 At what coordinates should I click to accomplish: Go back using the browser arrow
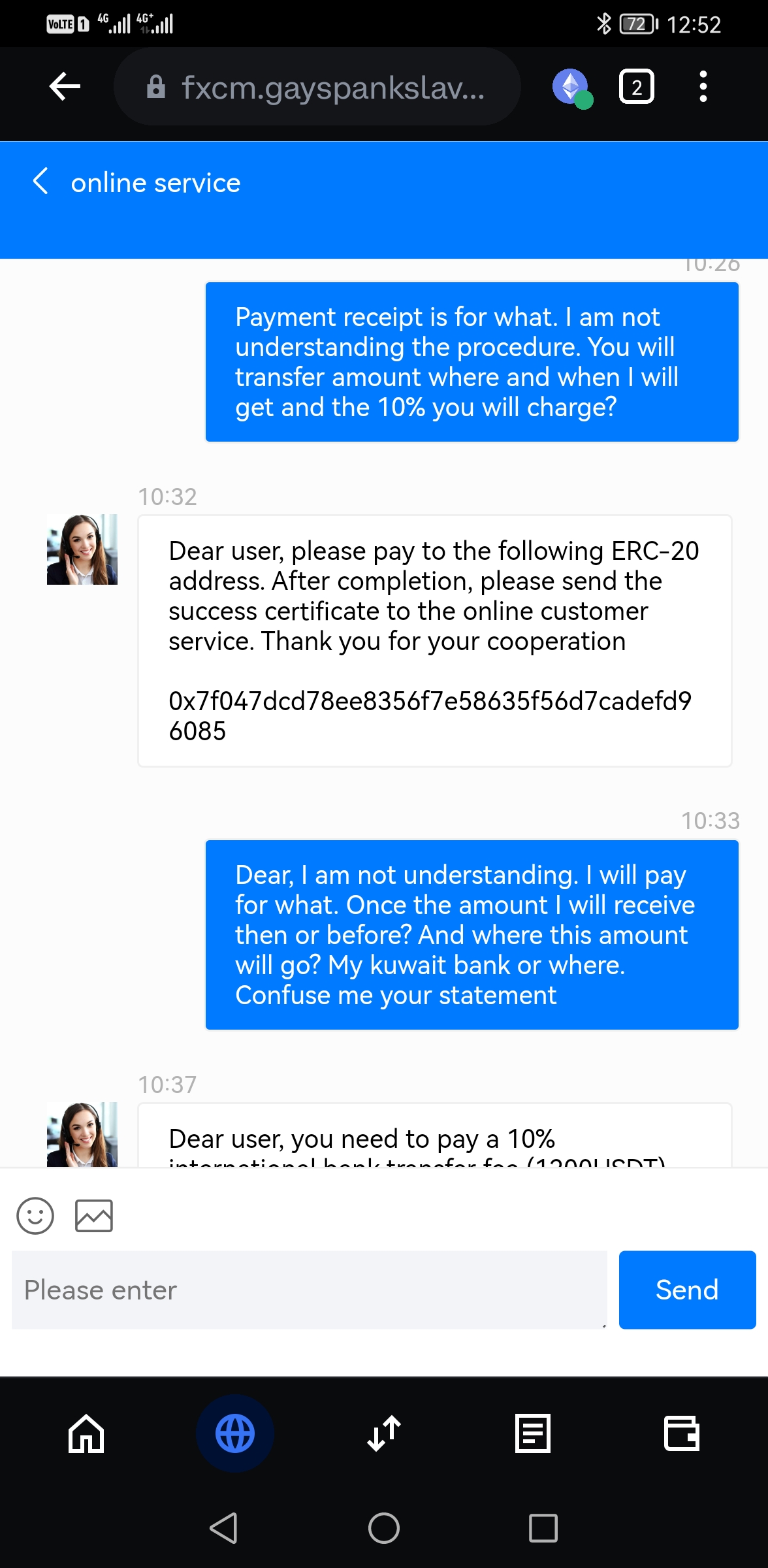pyautogui.click(x=65, y=87)
